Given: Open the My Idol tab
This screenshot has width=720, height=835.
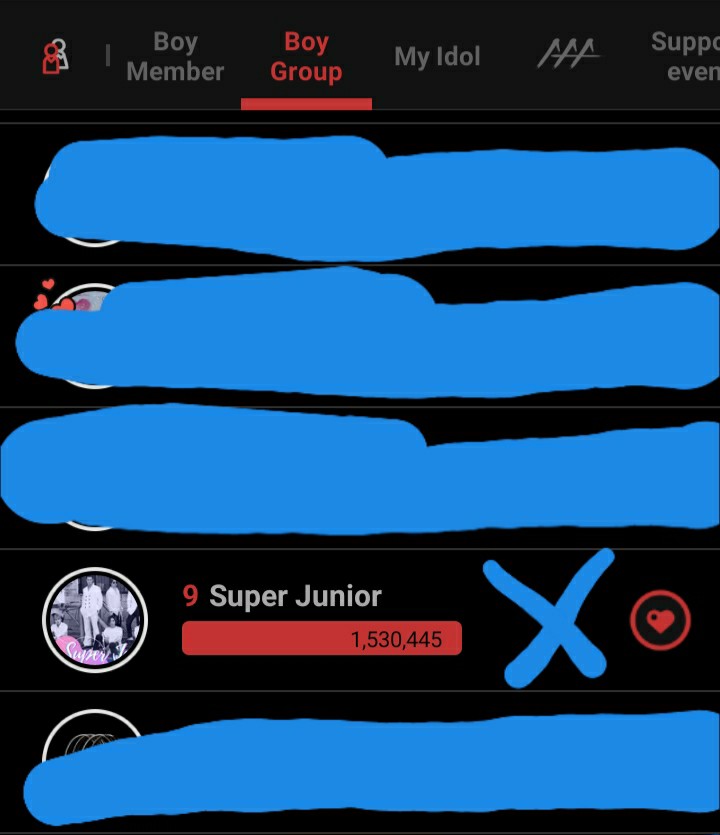Looking at the screenshot, I should point(437,57).
